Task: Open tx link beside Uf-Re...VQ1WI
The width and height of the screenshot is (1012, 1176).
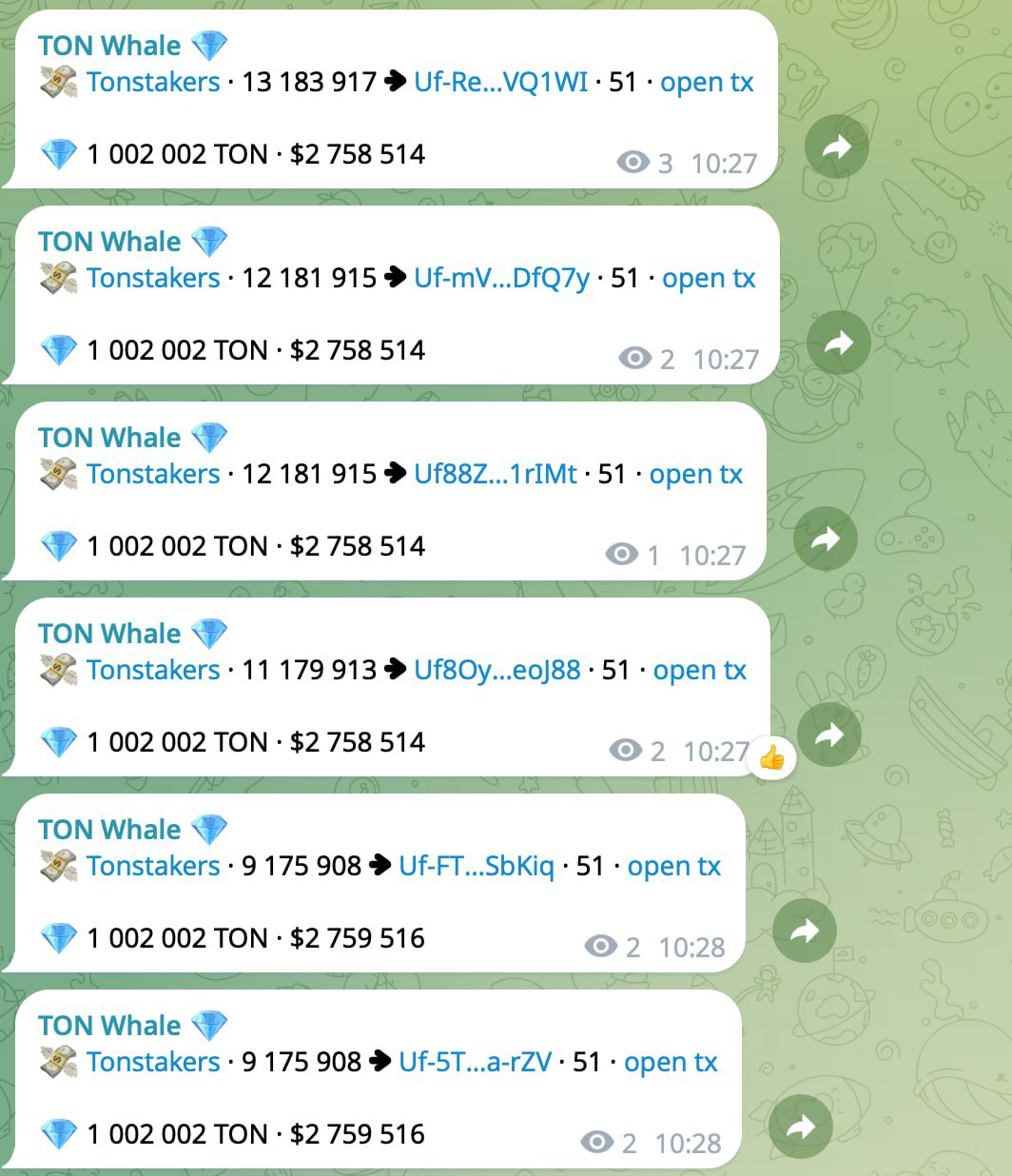Action: (707, 83)
